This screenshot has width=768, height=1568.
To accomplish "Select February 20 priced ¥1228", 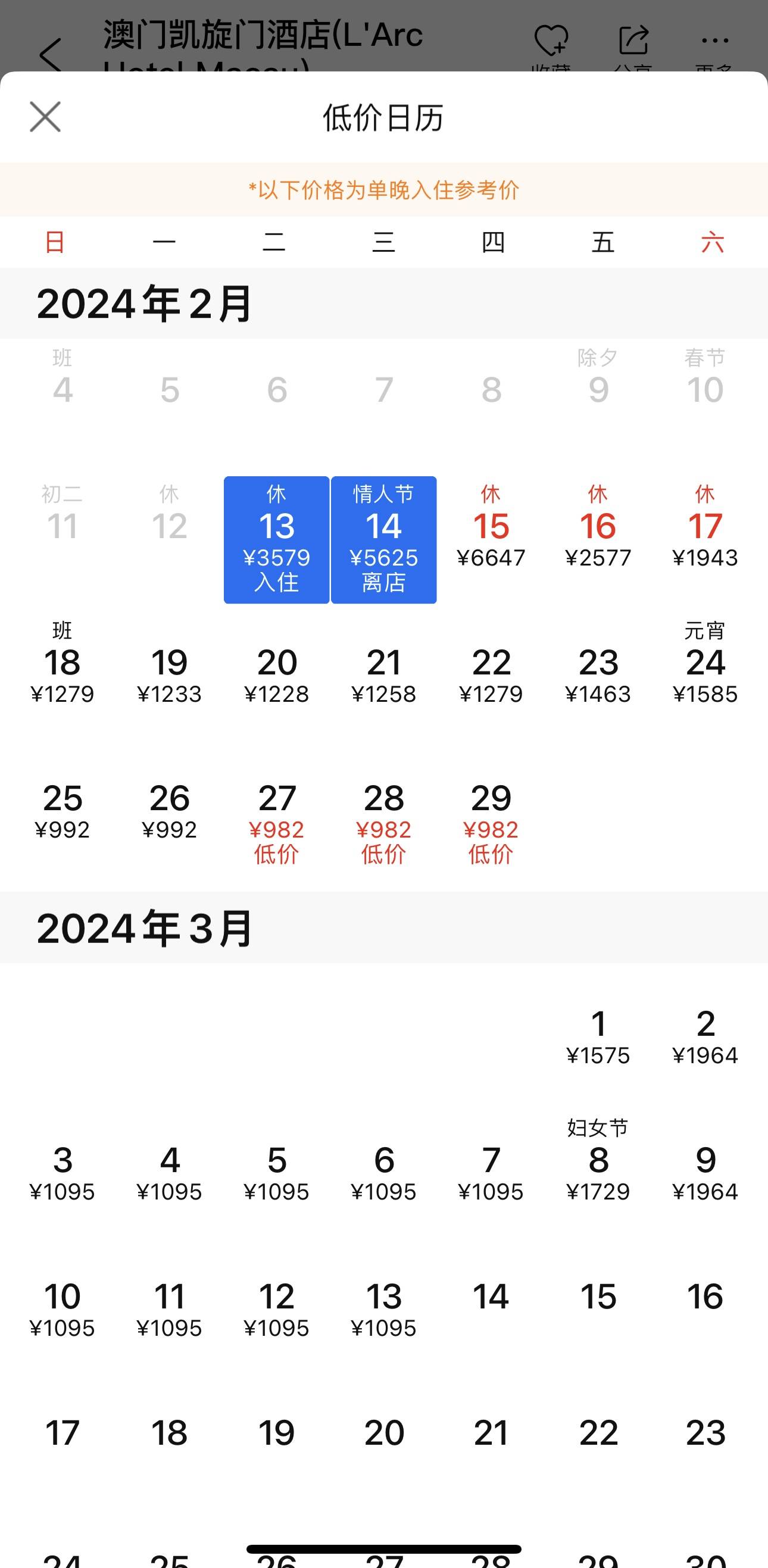I will point(276,673).
